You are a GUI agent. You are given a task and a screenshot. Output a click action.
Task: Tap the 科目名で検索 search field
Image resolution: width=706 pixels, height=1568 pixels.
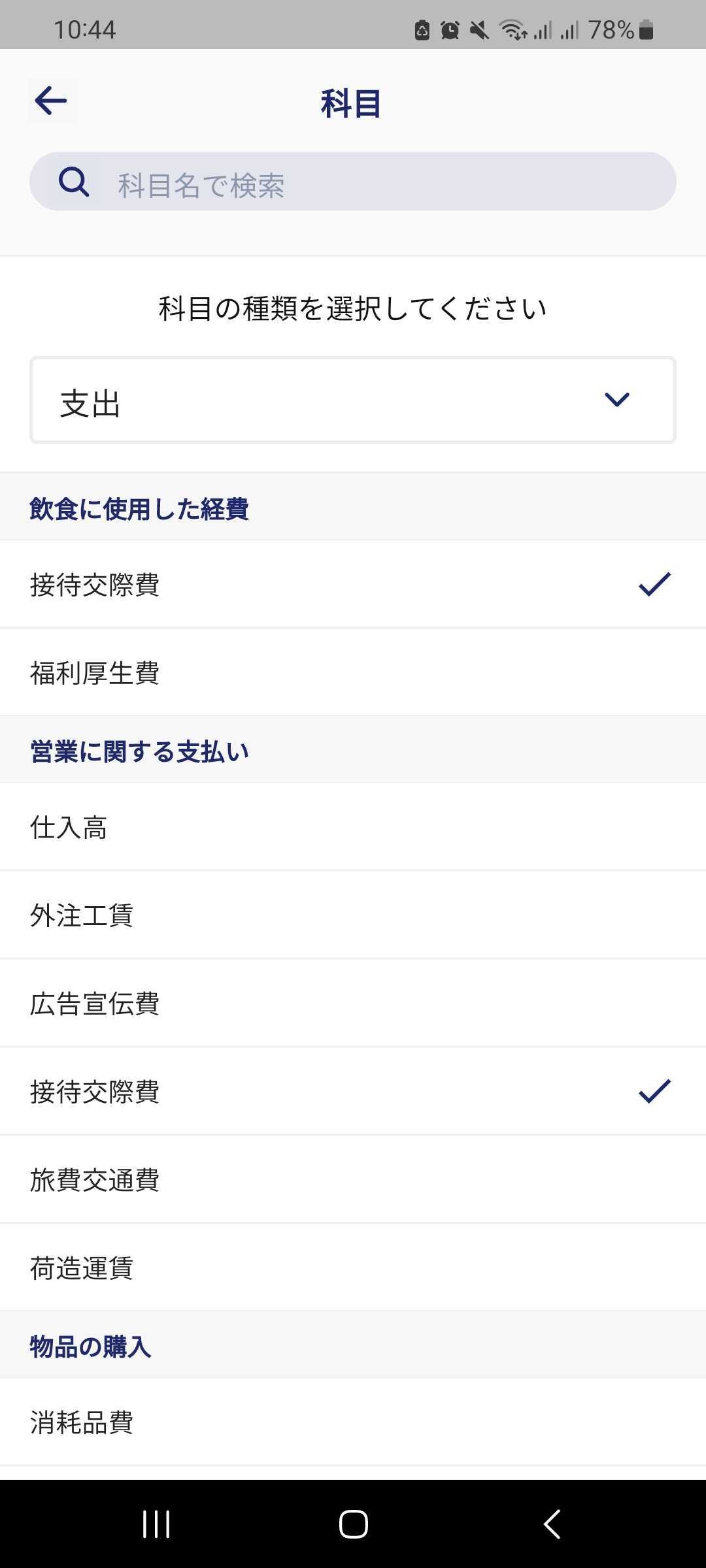(x=353, y=182)
